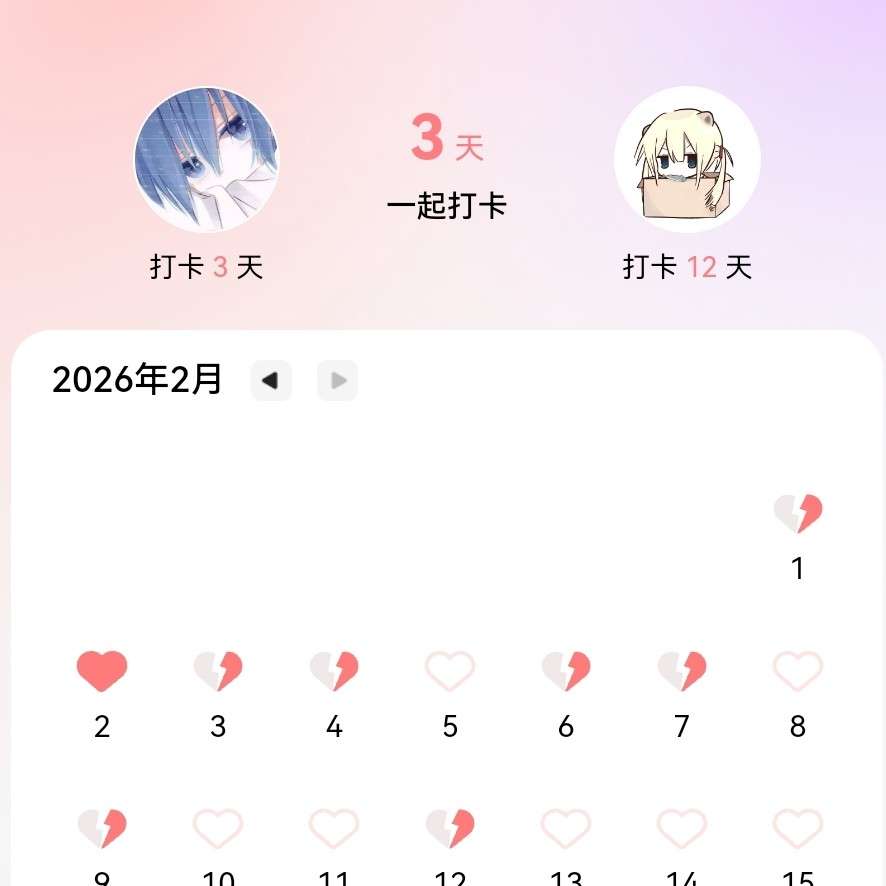Open the blue-haired user's avatar

(207, 160)
